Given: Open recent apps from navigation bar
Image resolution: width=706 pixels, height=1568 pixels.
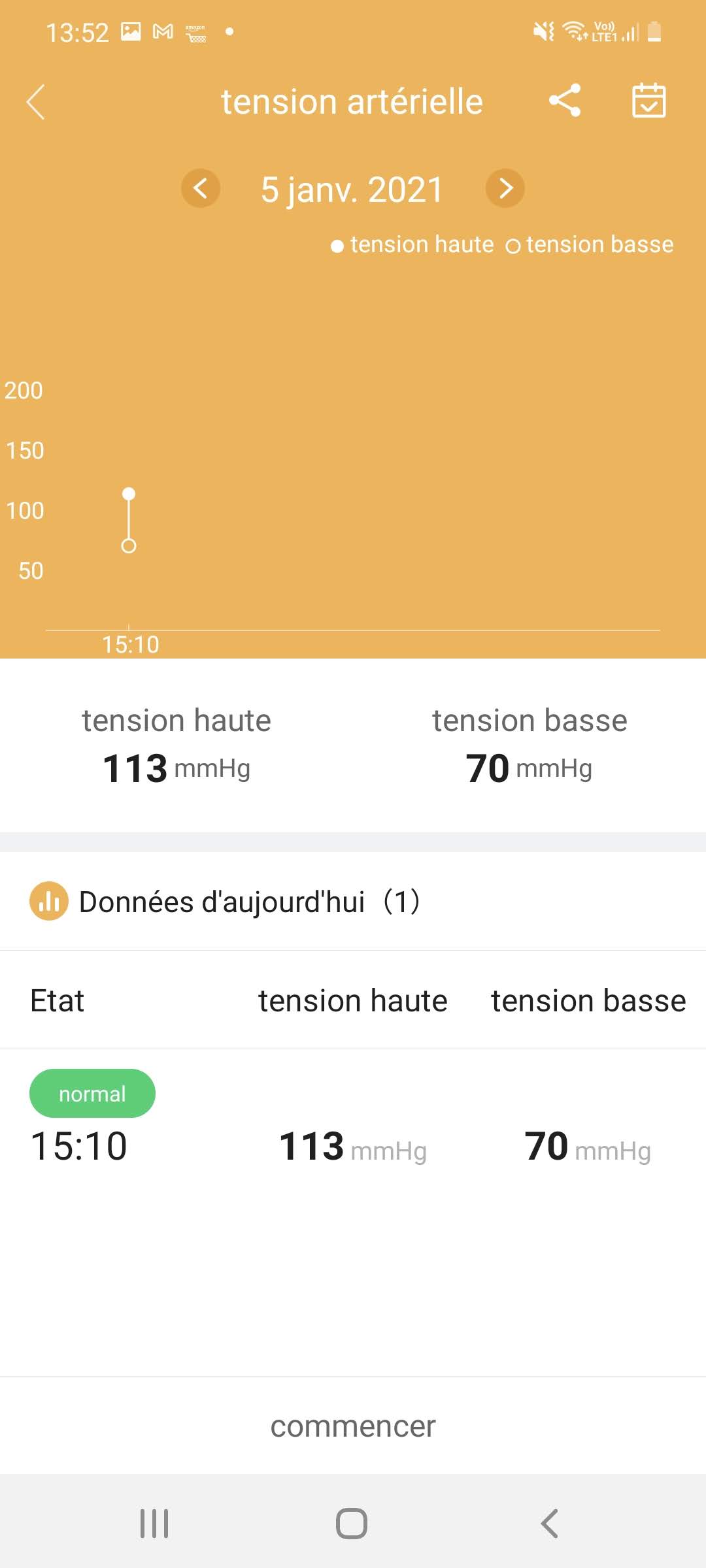Looking at the screenshot, I should tap(154, 1524).
